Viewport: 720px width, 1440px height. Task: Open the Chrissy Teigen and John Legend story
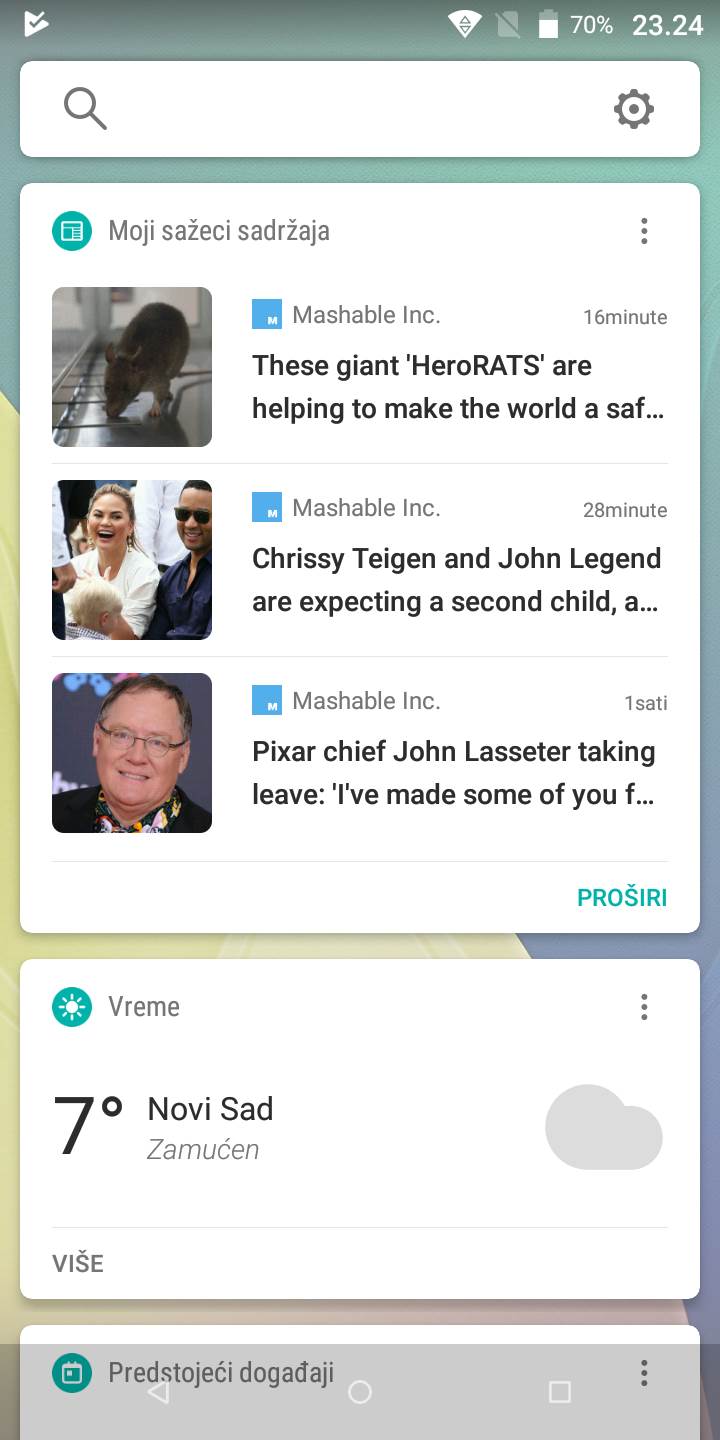[458, 579]
